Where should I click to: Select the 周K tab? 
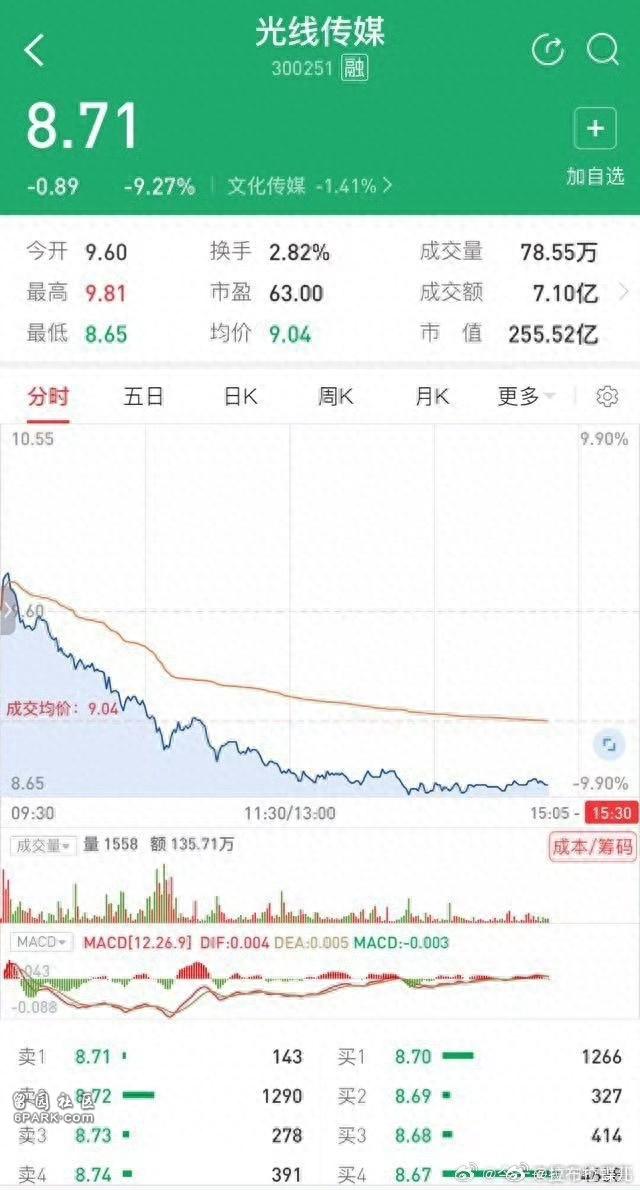click(x=335, y=397)
